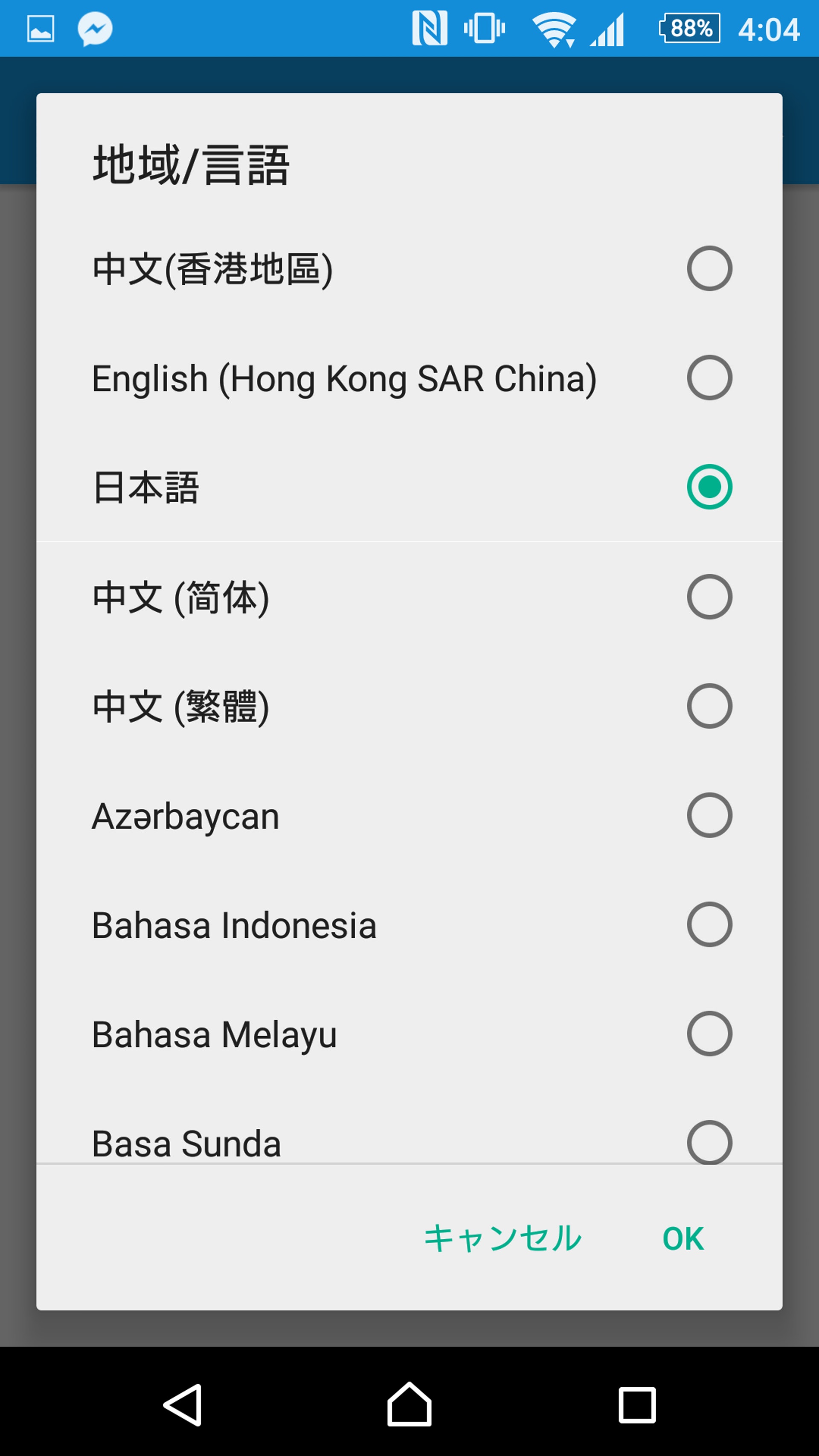This screenshot has height=1456, width=819.
Task: Choose Bahasa Indonesia as language
Action: (x=709, y=924)
